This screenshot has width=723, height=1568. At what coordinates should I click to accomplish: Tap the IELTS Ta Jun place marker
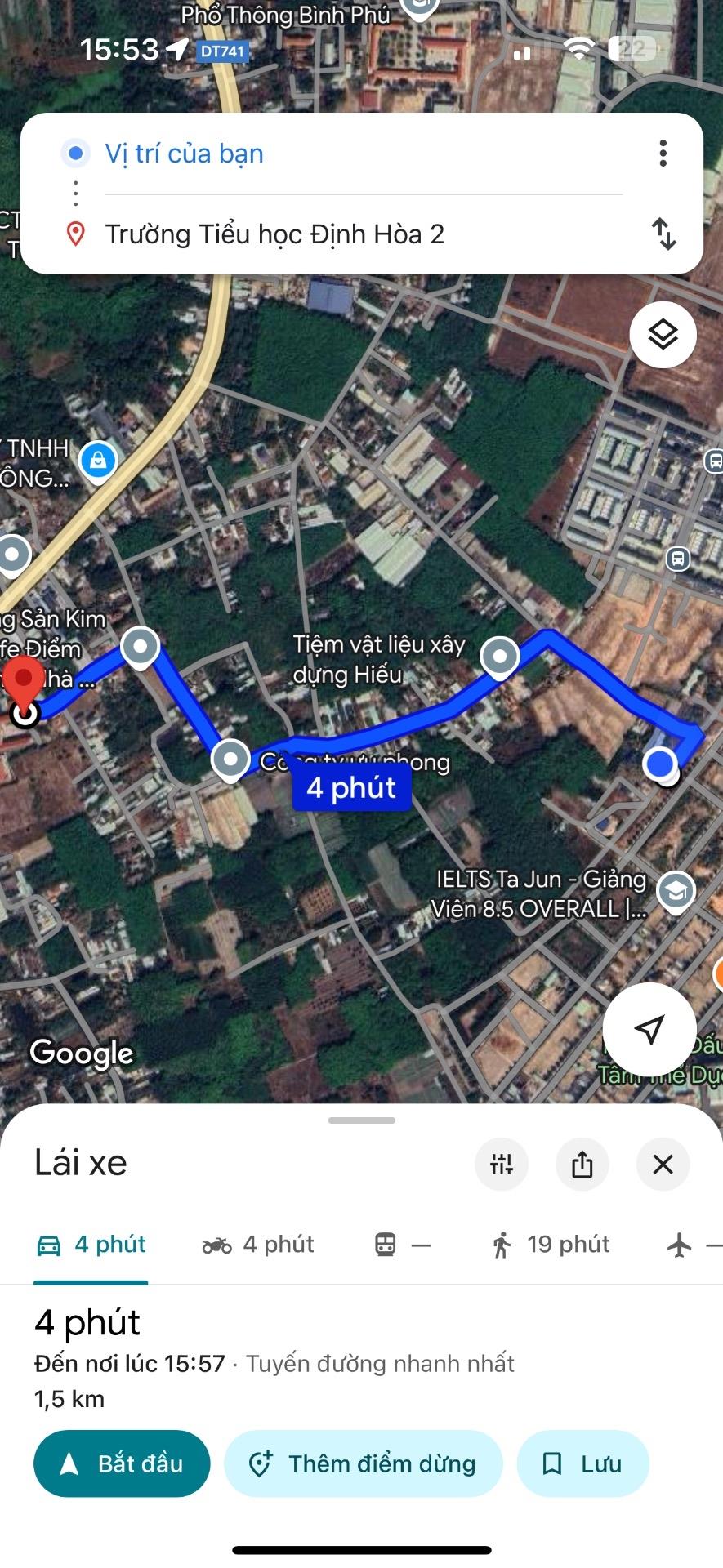(676, 892)
